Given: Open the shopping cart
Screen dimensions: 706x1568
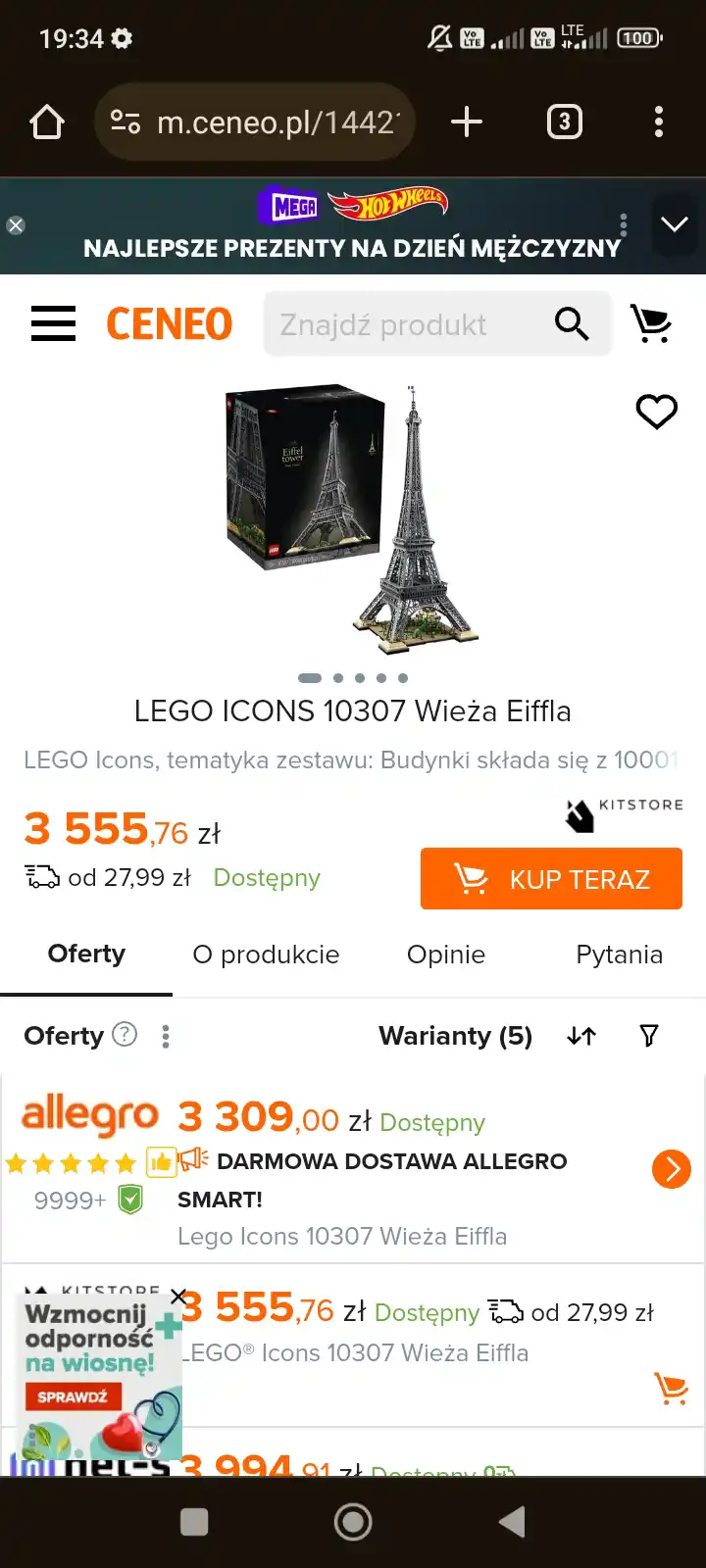Looking at the screenshot, I should pyautogui.click(x=651, y=323).
